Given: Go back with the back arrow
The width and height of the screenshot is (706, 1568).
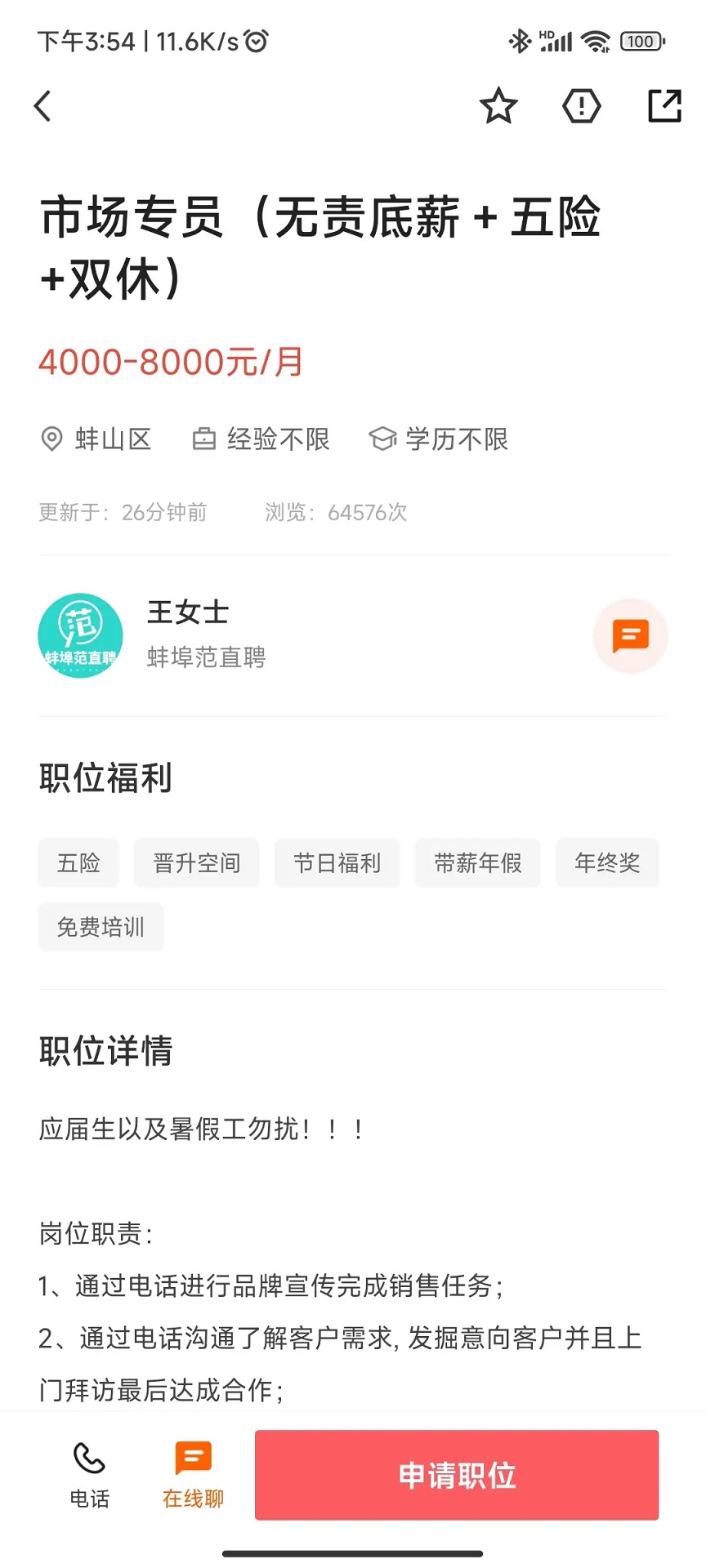Looking at the screenshot, I should coord(42,105).
